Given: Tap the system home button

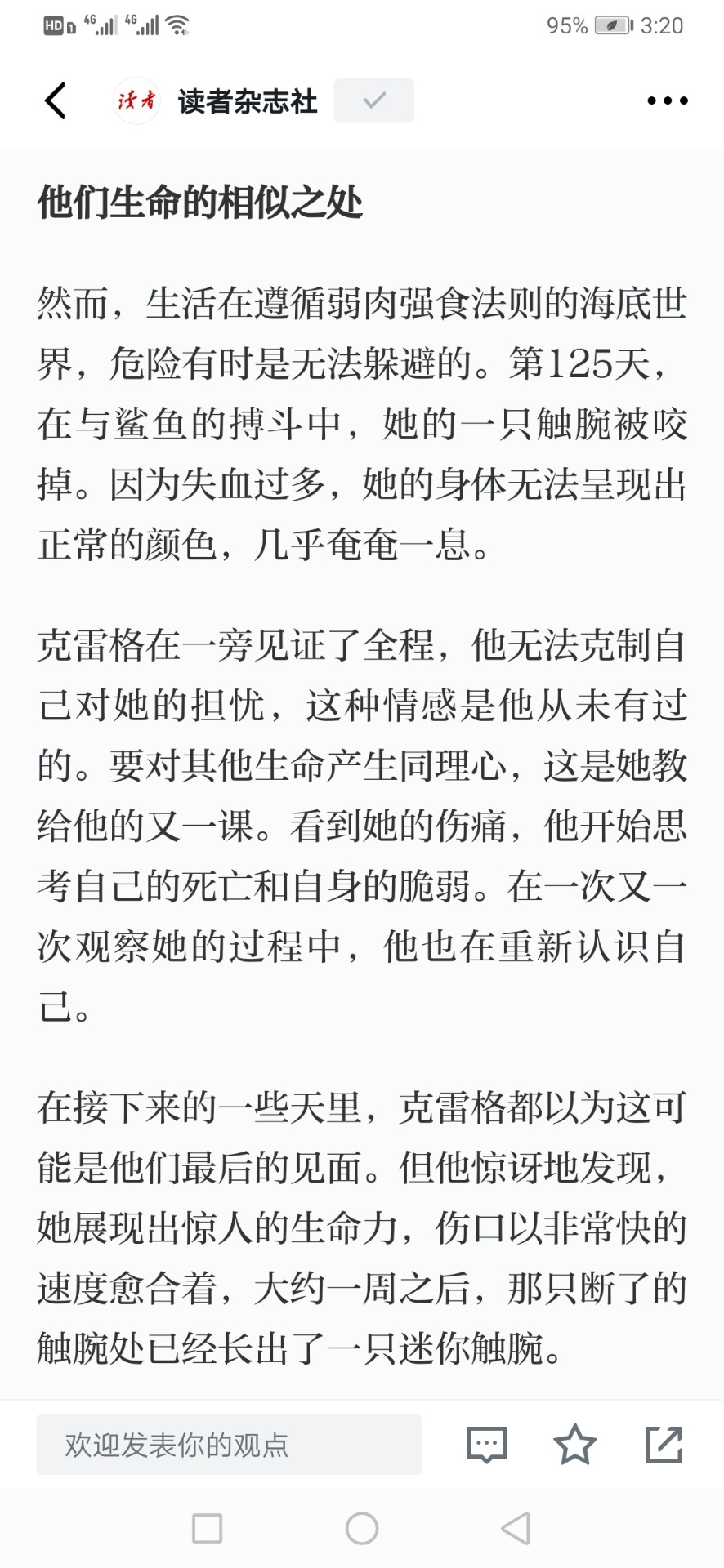Looking at the screenshot, I should (x=362, y=1528).
